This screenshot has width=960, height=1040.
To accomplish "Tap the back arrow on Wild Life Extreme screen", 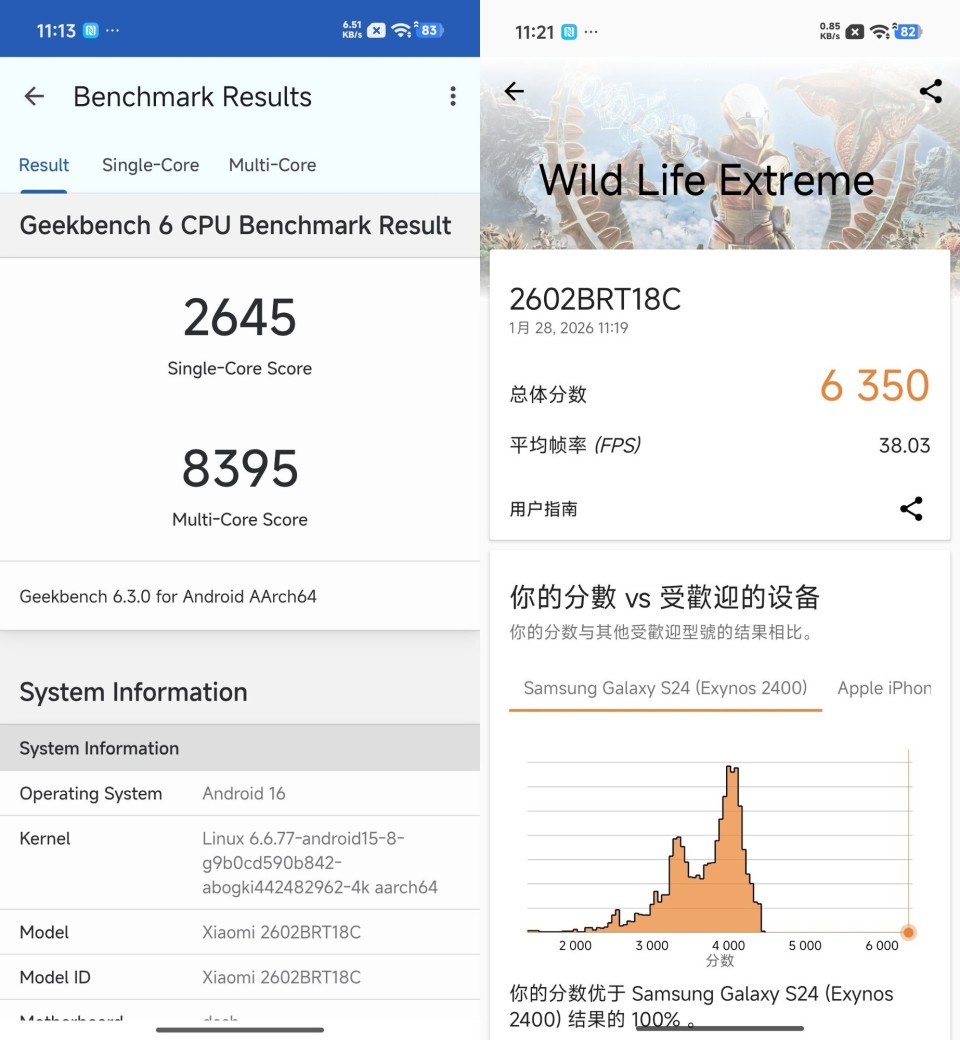I will click(514, 91).
